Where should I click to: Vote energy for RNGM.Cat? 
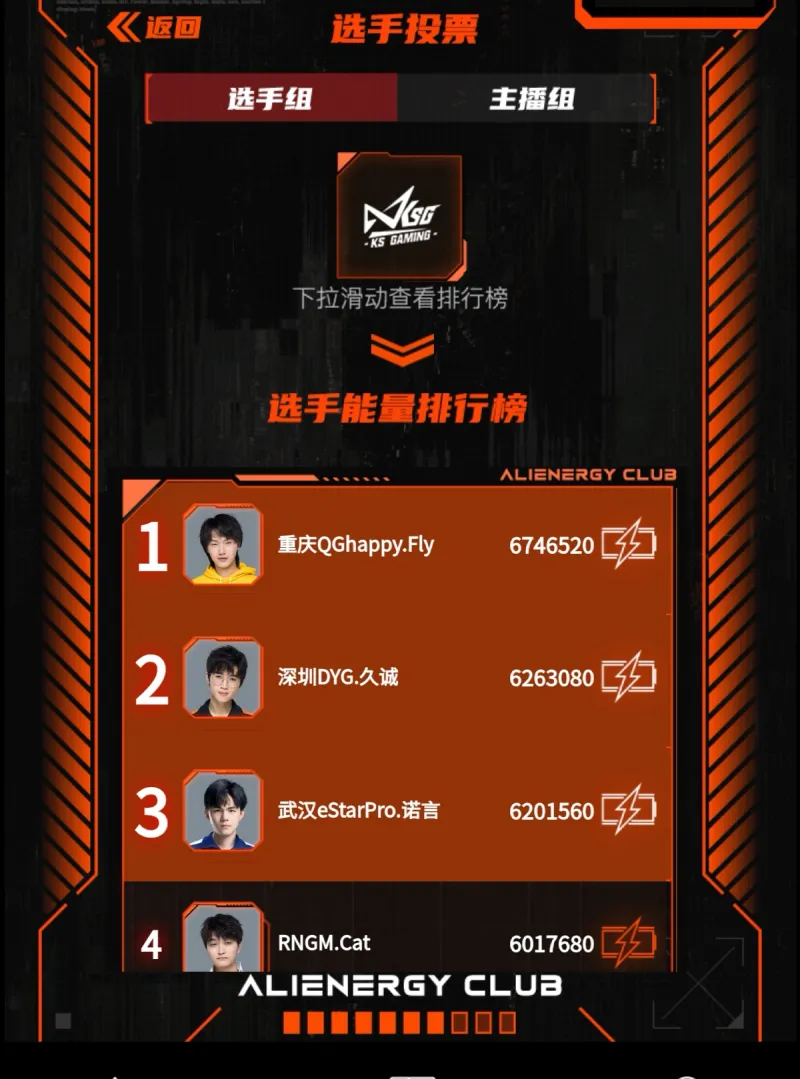629,943
